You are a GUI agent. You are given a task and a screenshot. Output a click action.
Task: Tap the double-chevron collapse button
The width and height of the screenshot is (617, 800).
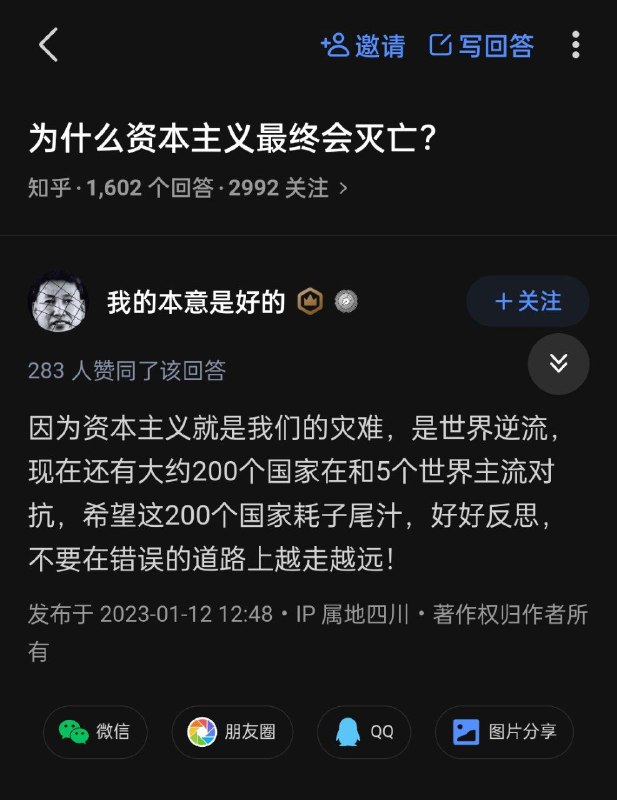[x=558, y=363]
